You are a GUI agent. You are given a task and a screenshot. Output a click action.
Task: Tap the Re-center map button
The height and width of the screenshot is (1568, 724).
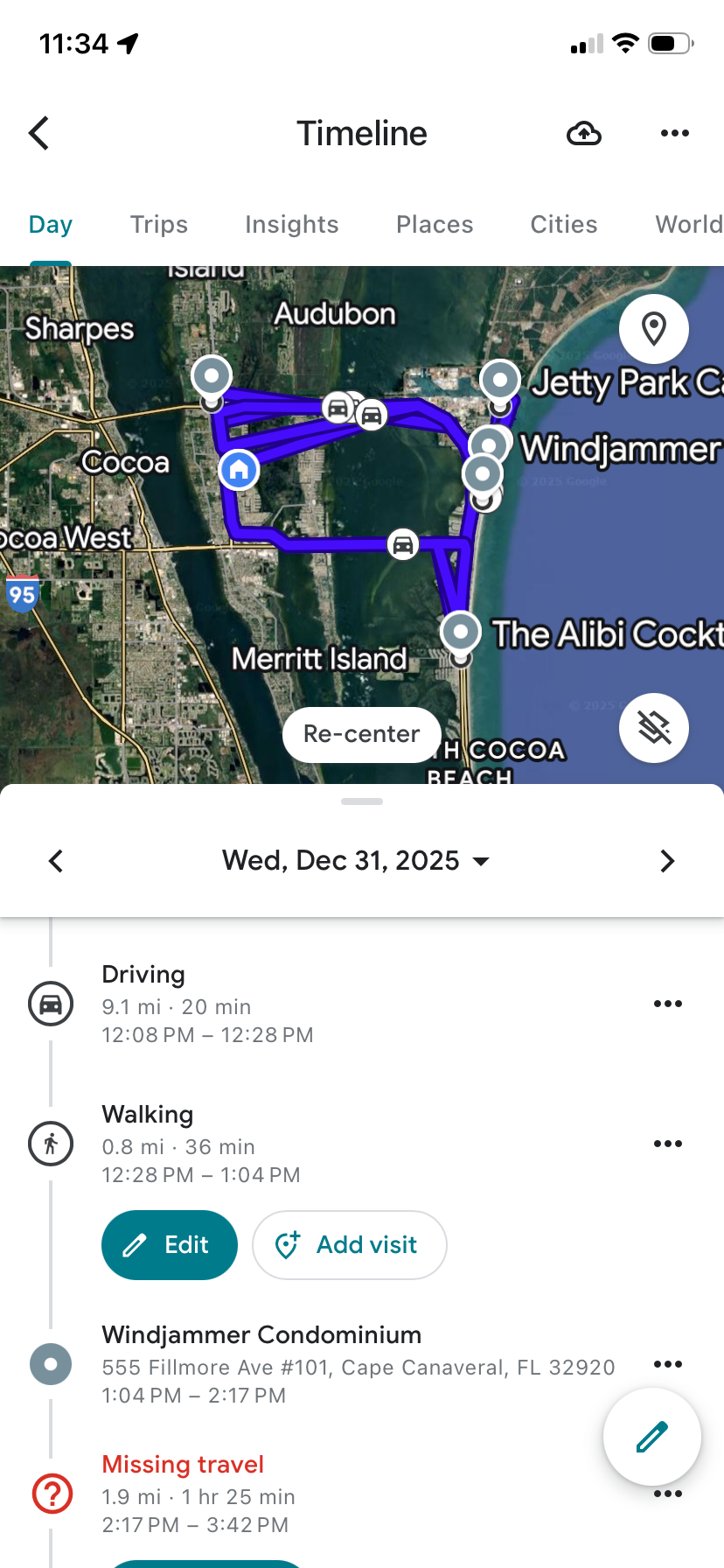click(361, 734)
